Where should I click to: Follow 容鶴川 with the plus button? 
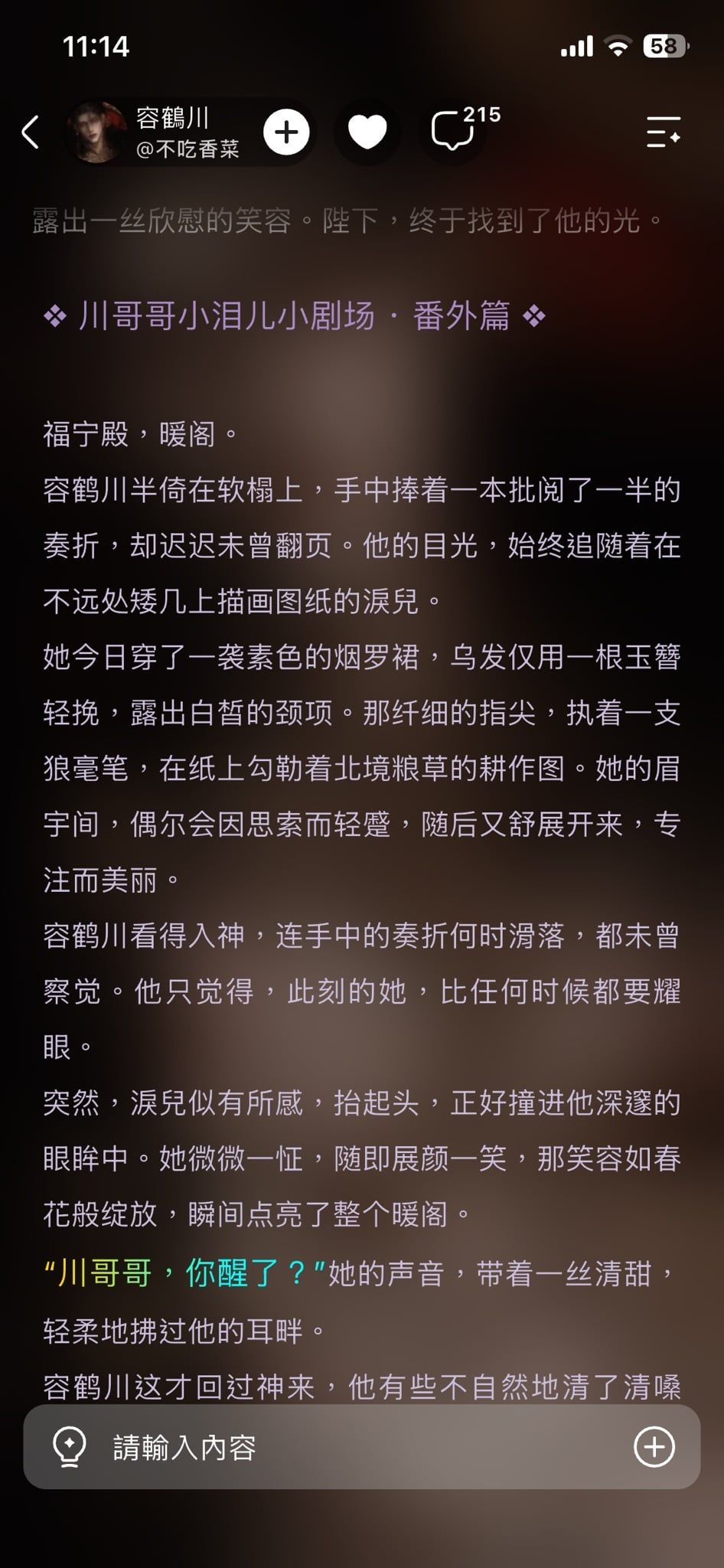(286, 132)
